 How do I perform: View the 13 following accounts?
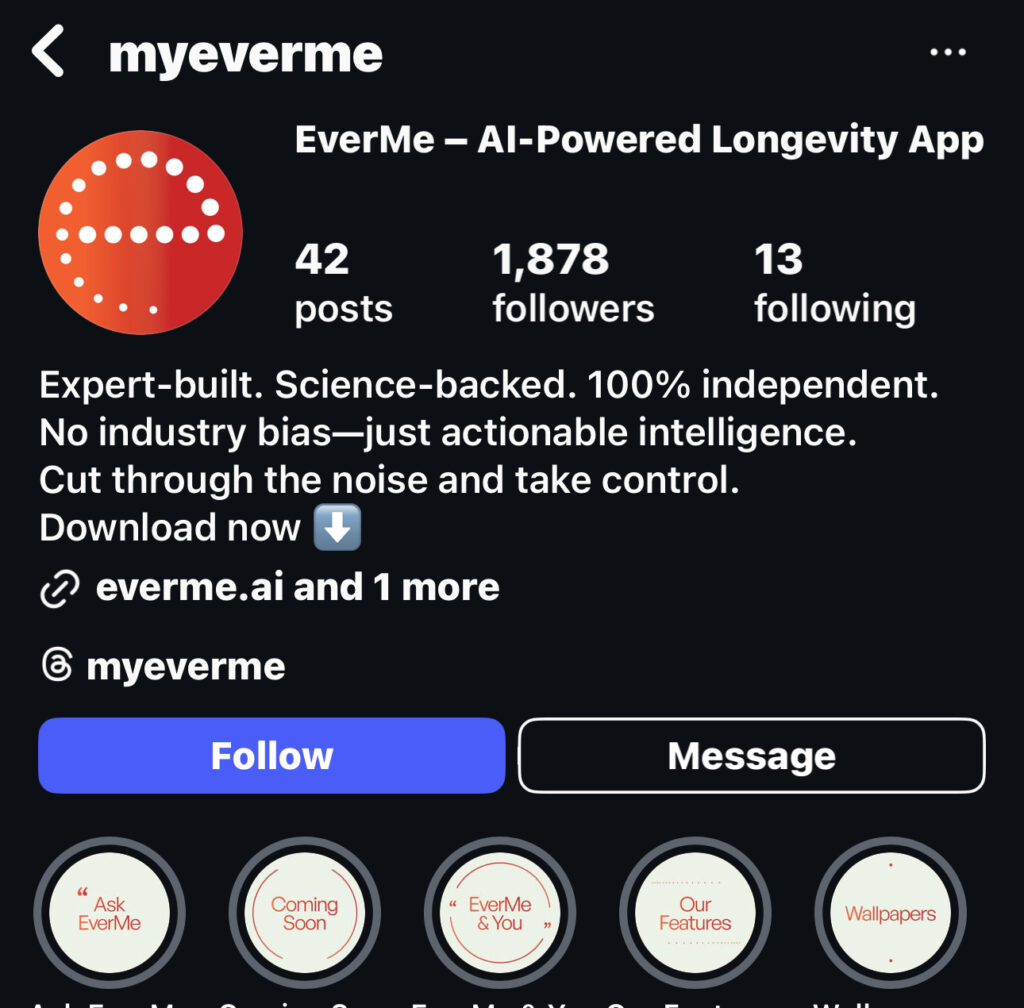point(834,284)
